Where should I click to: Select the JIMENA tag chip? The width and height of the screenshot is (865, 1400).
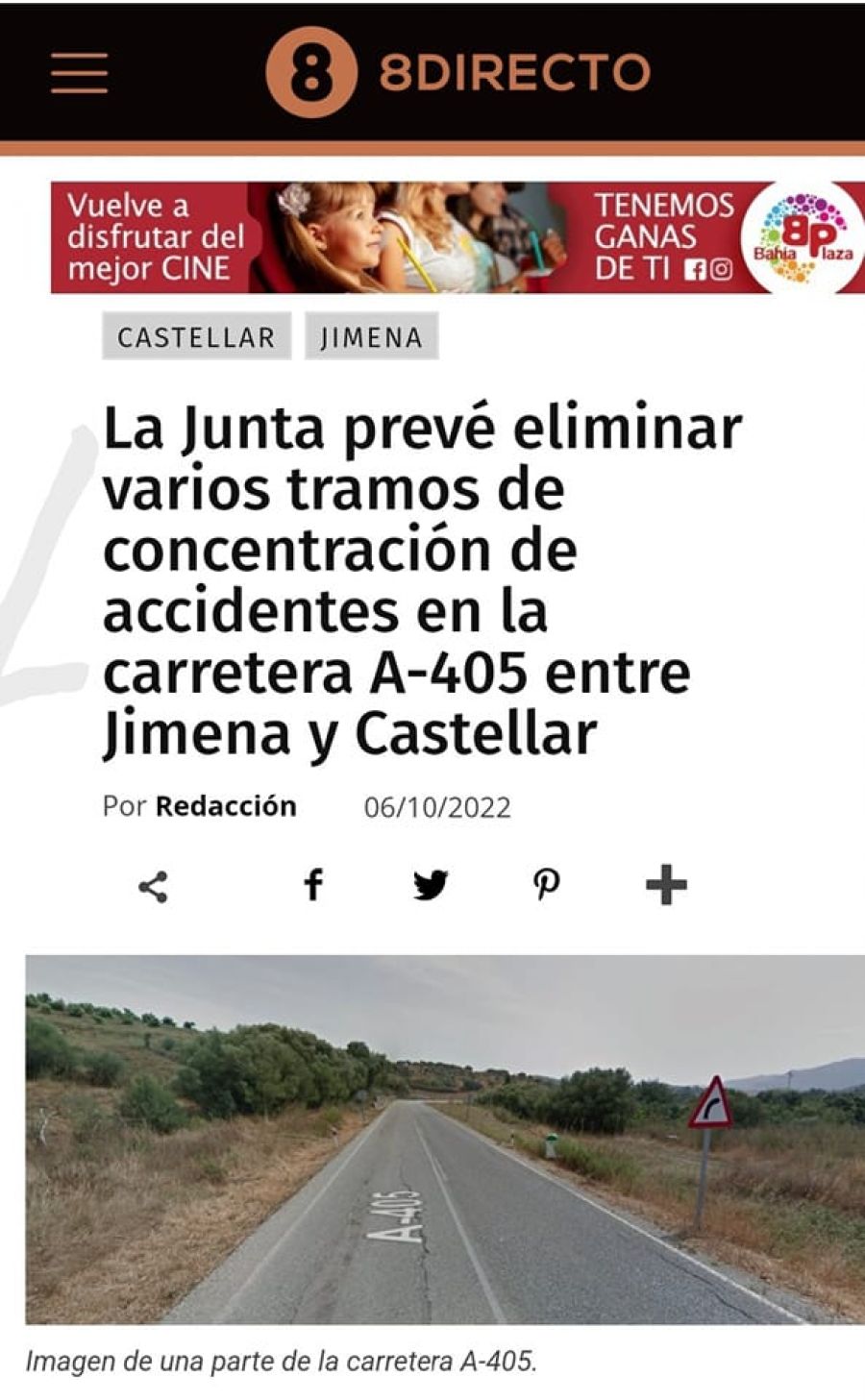pos(371,337)
